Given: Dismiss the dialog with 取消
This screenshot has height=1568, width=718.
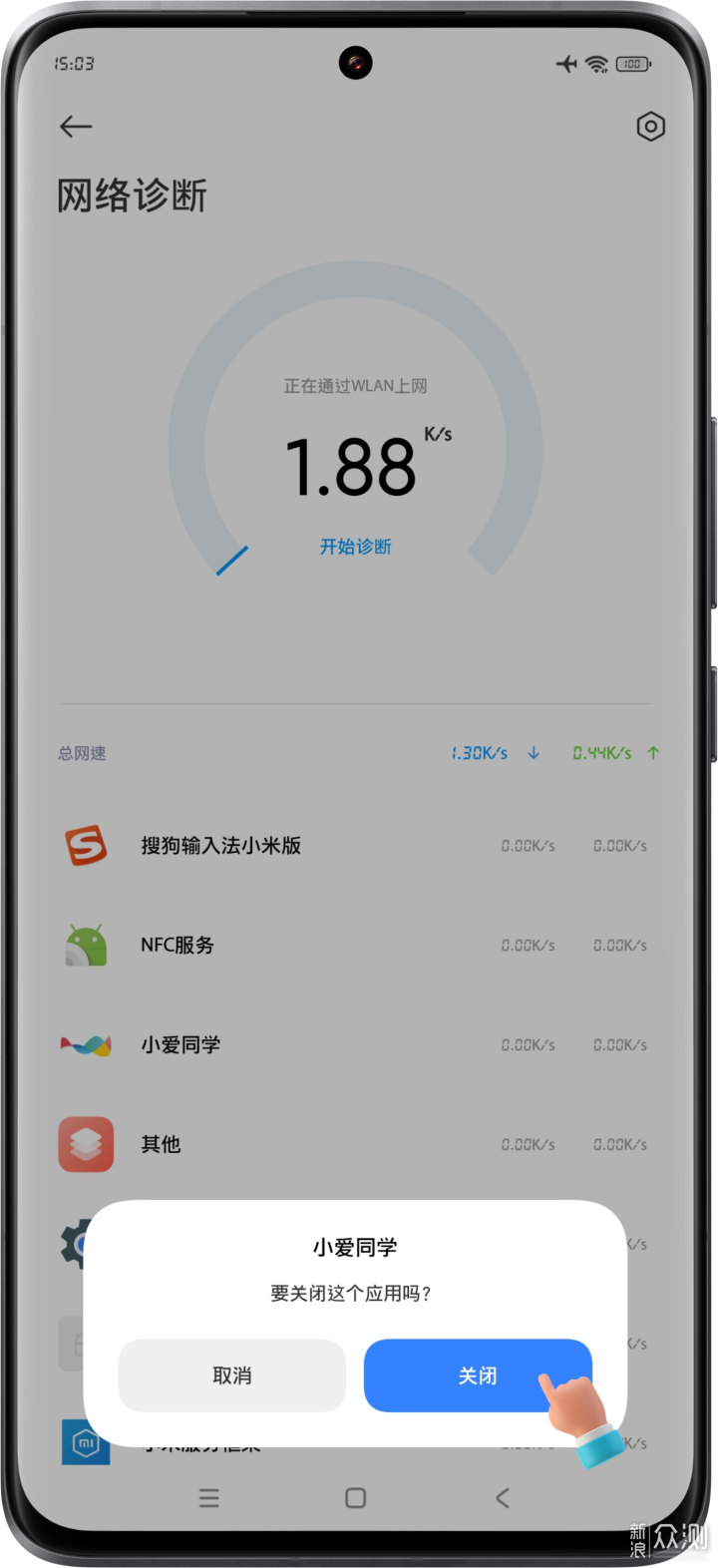Looking at the screenshot, I should tap(231, 1375).
